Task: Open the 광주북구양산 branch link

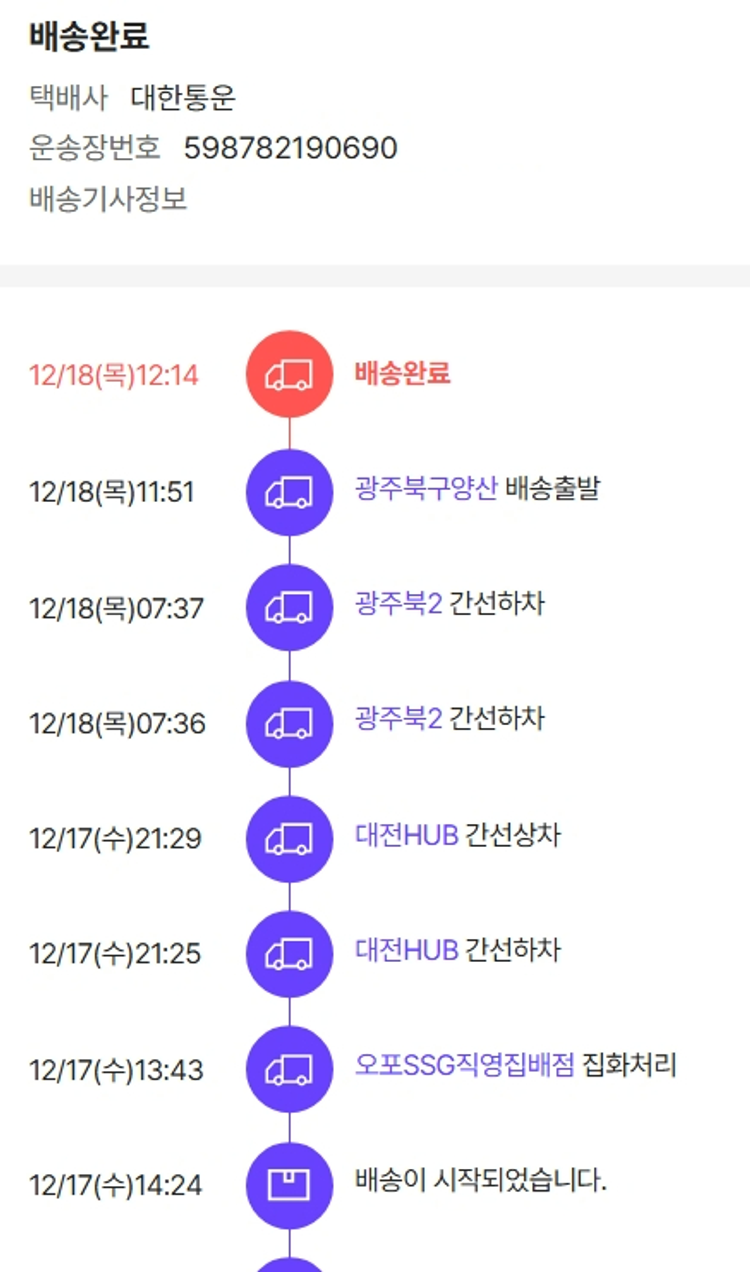Action: [x=425, y=489]
